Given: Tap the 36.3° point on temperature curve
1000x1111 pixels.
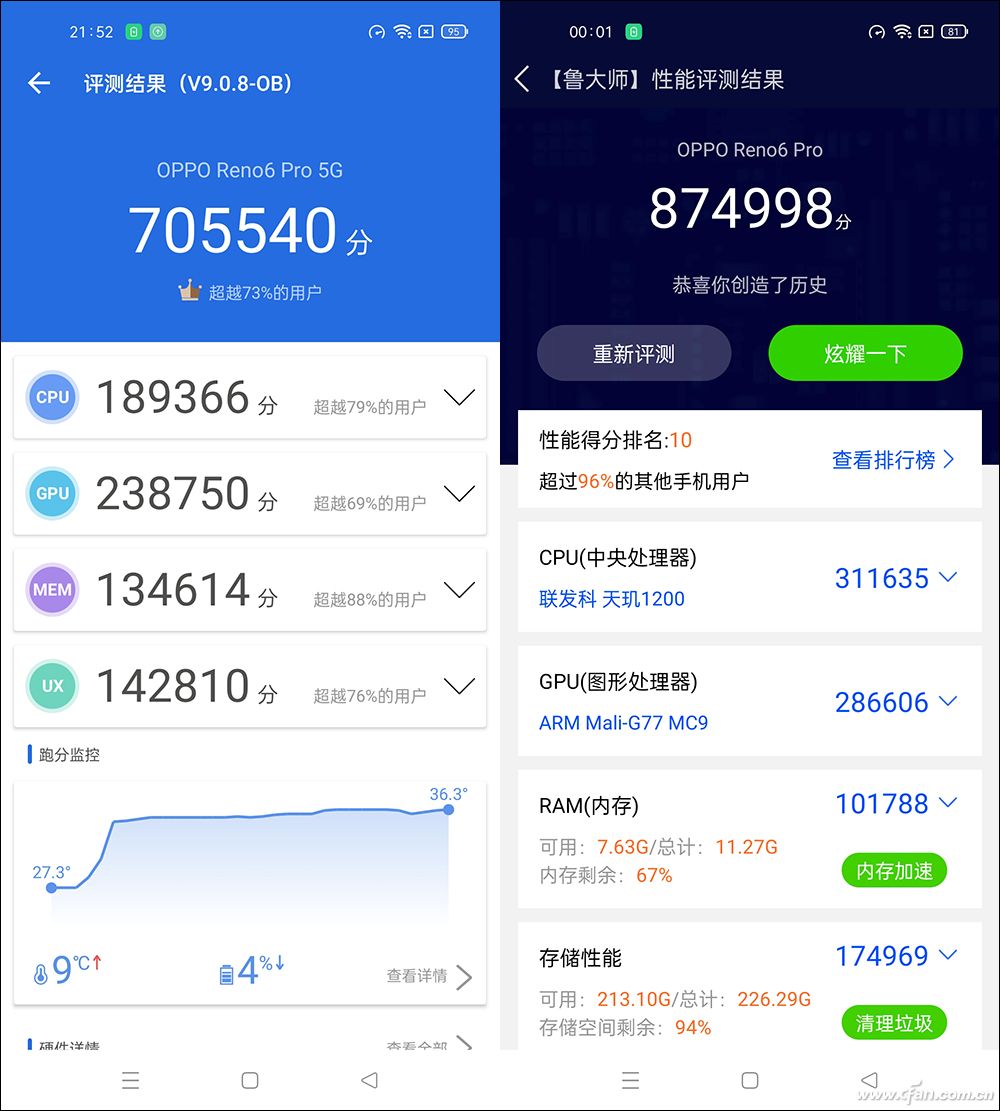Looking at the screenshot, I should pyautogui.click(x=448, y=810).
